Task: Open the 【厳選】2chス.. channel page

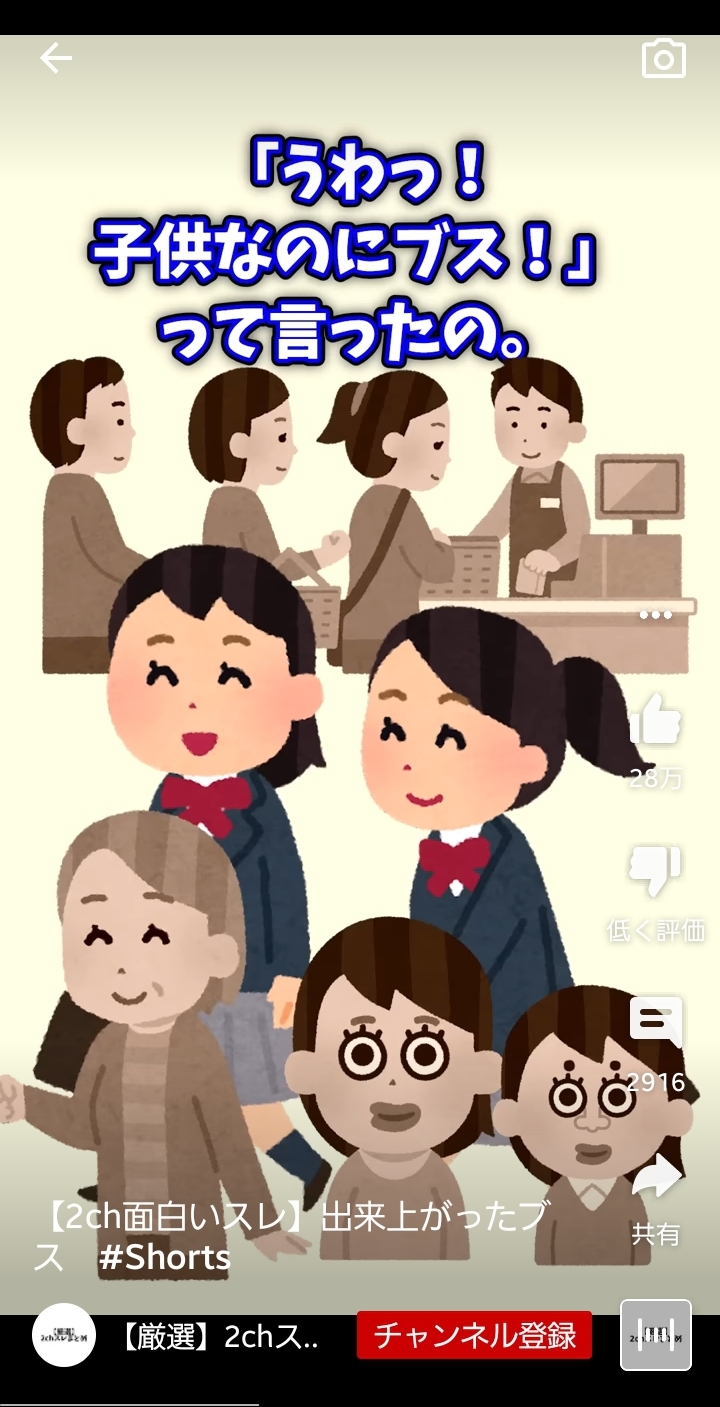Action: pyautogui.click(x=219, y=1337)
